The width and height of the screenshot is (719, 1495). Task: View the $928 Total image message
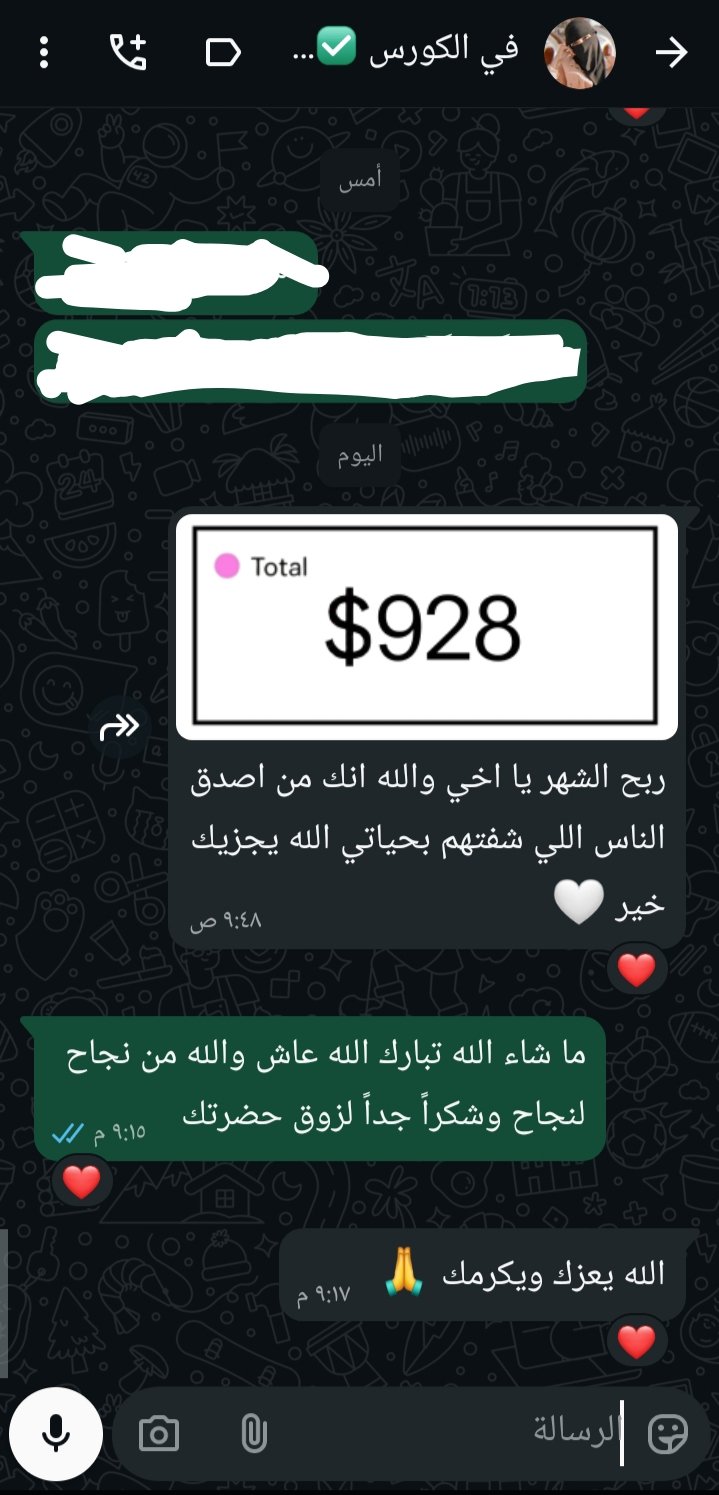[x=426, y=627]
